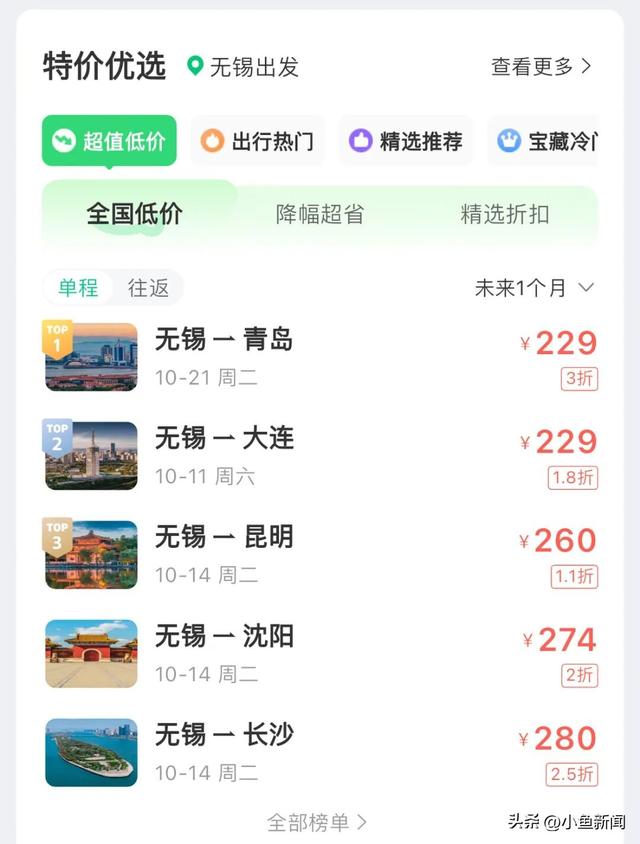Image resolution: width=640 pixels, height=844 pixels.
Task: Open 查看更多 for more deals
Action: click(541, 67)
